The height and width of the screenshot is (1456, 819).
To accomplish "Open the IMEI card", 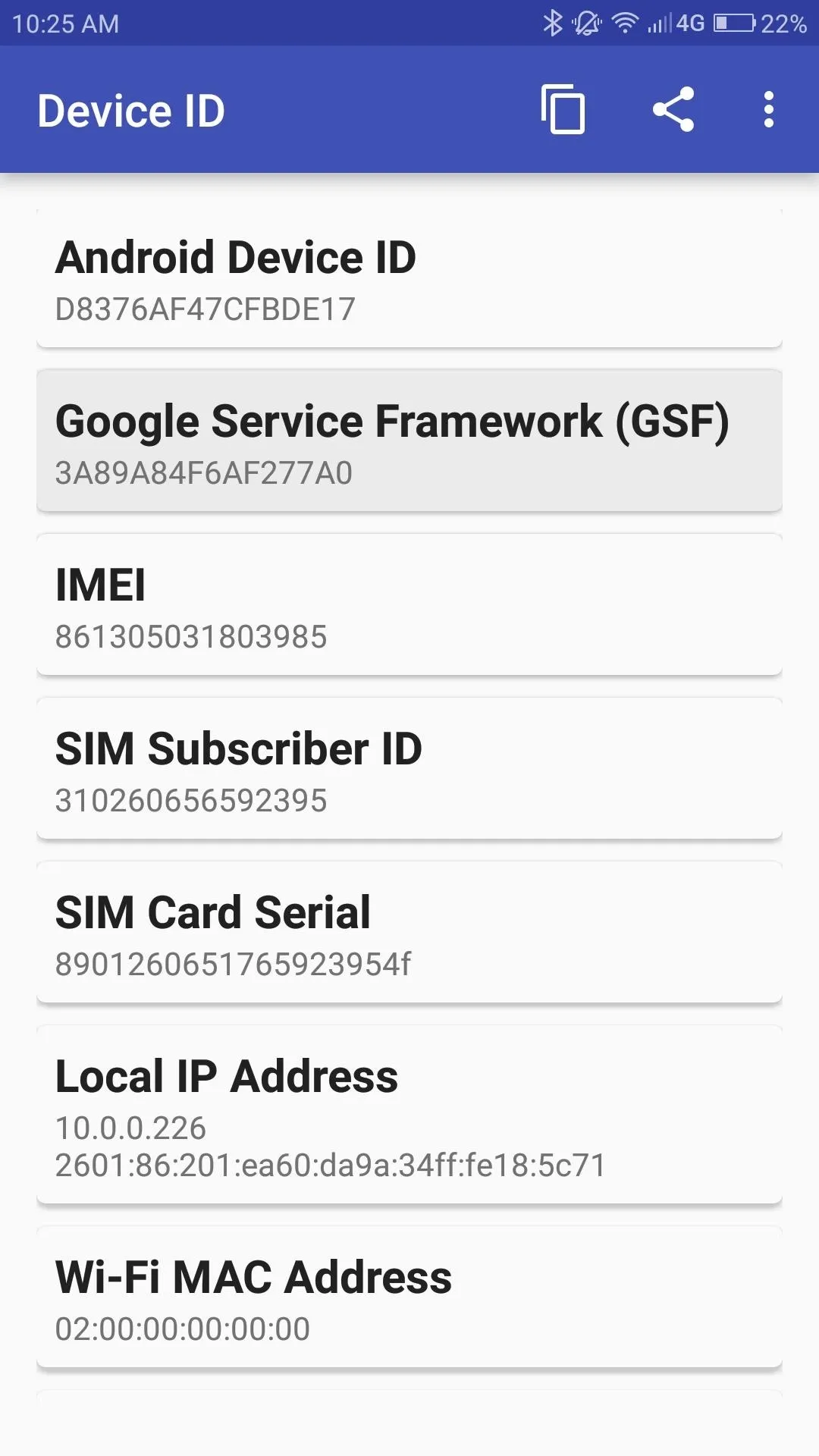I will coord(409,604).
